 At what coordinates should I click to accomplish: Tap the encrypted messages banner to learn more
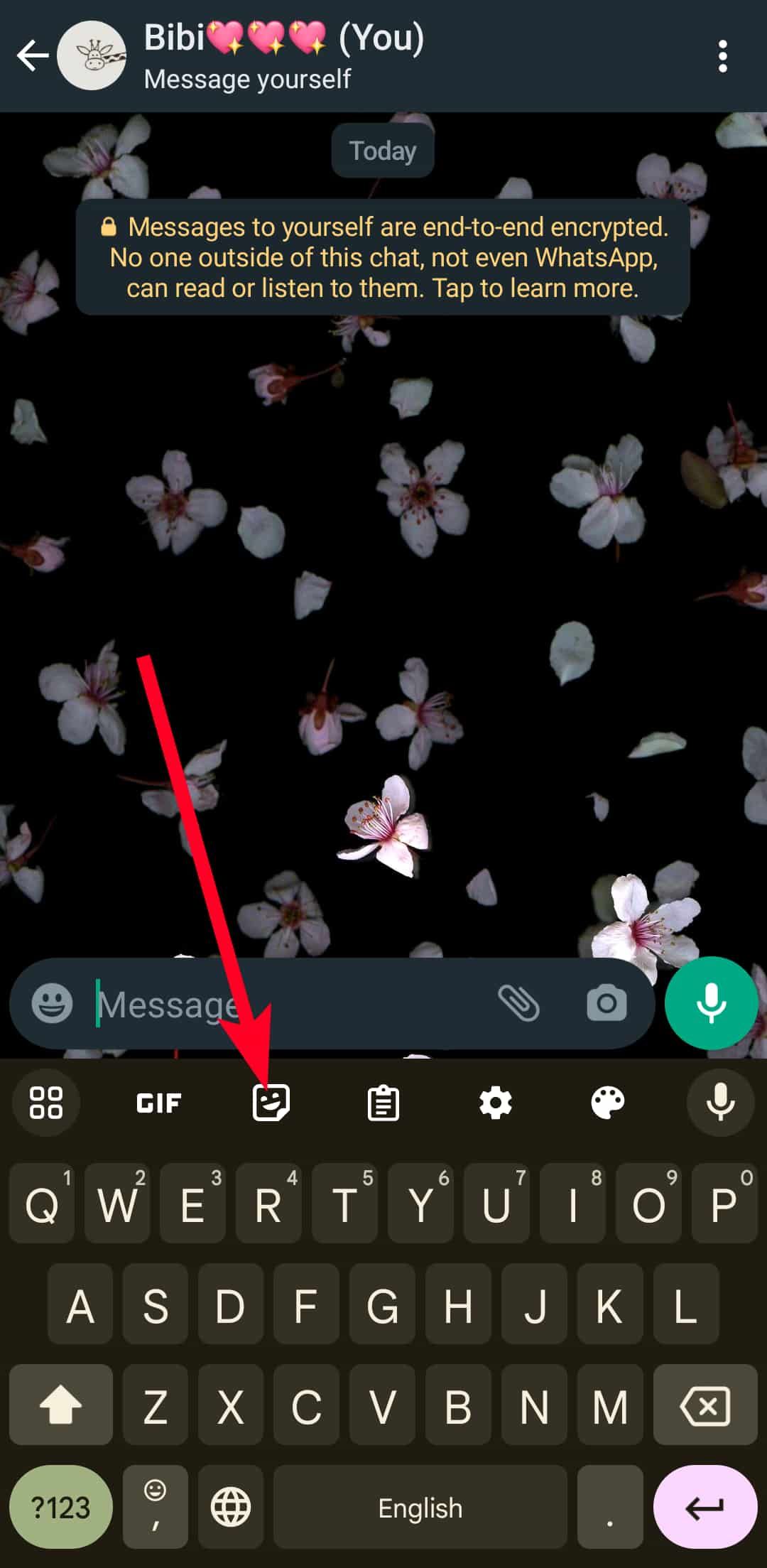click(383, 257)
